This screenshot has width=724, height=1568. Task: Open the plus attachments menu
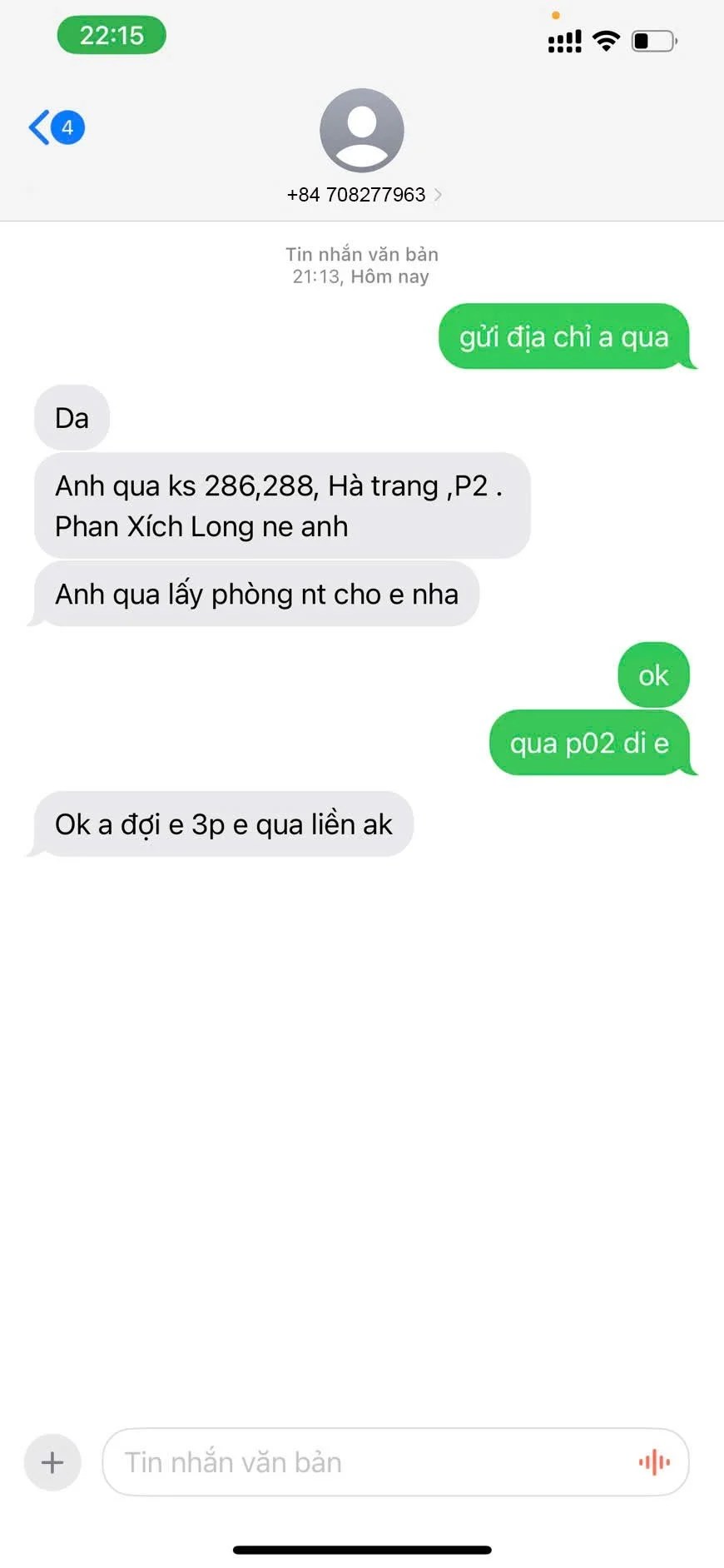(x=52, y=1462)
